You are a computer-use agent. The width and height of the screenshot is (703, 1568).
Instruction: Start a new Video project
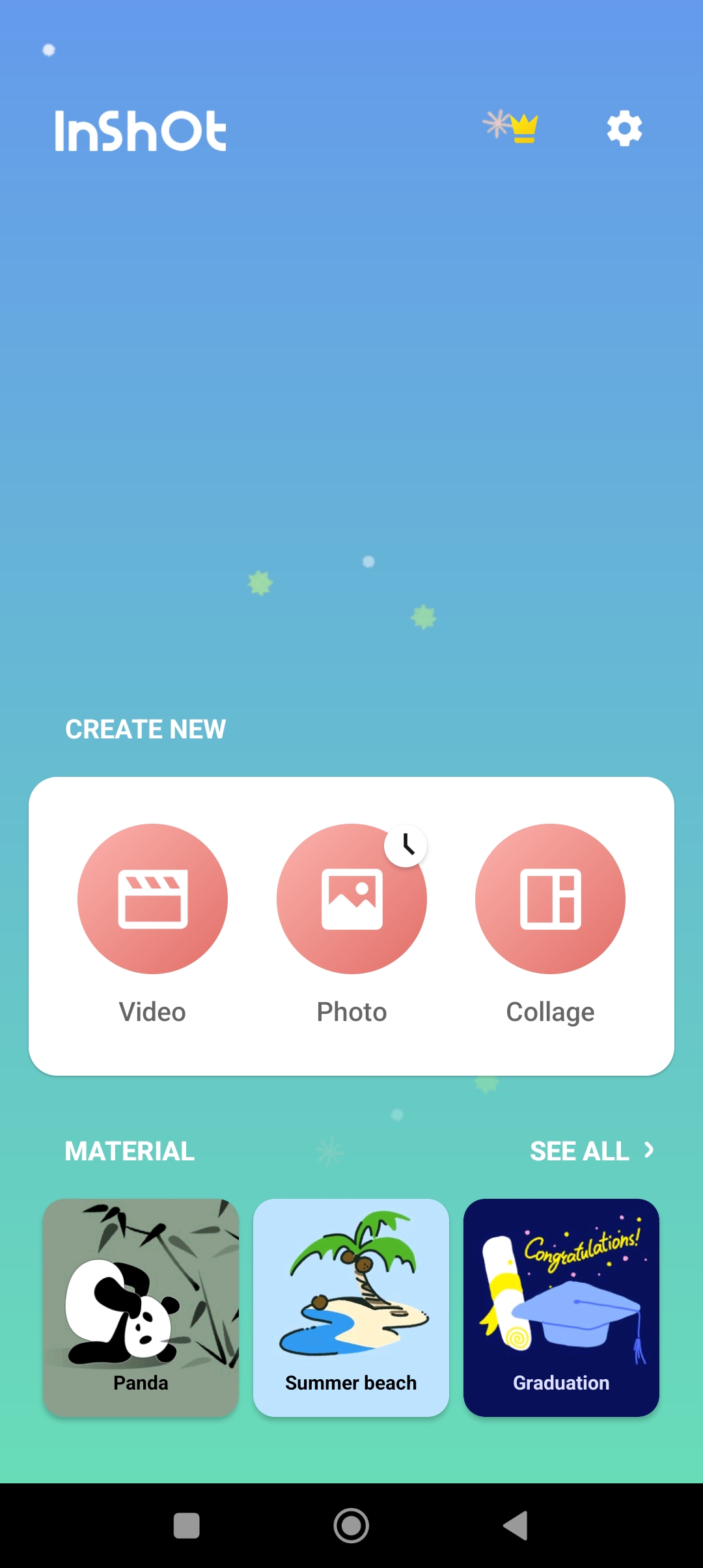[152, 899]
